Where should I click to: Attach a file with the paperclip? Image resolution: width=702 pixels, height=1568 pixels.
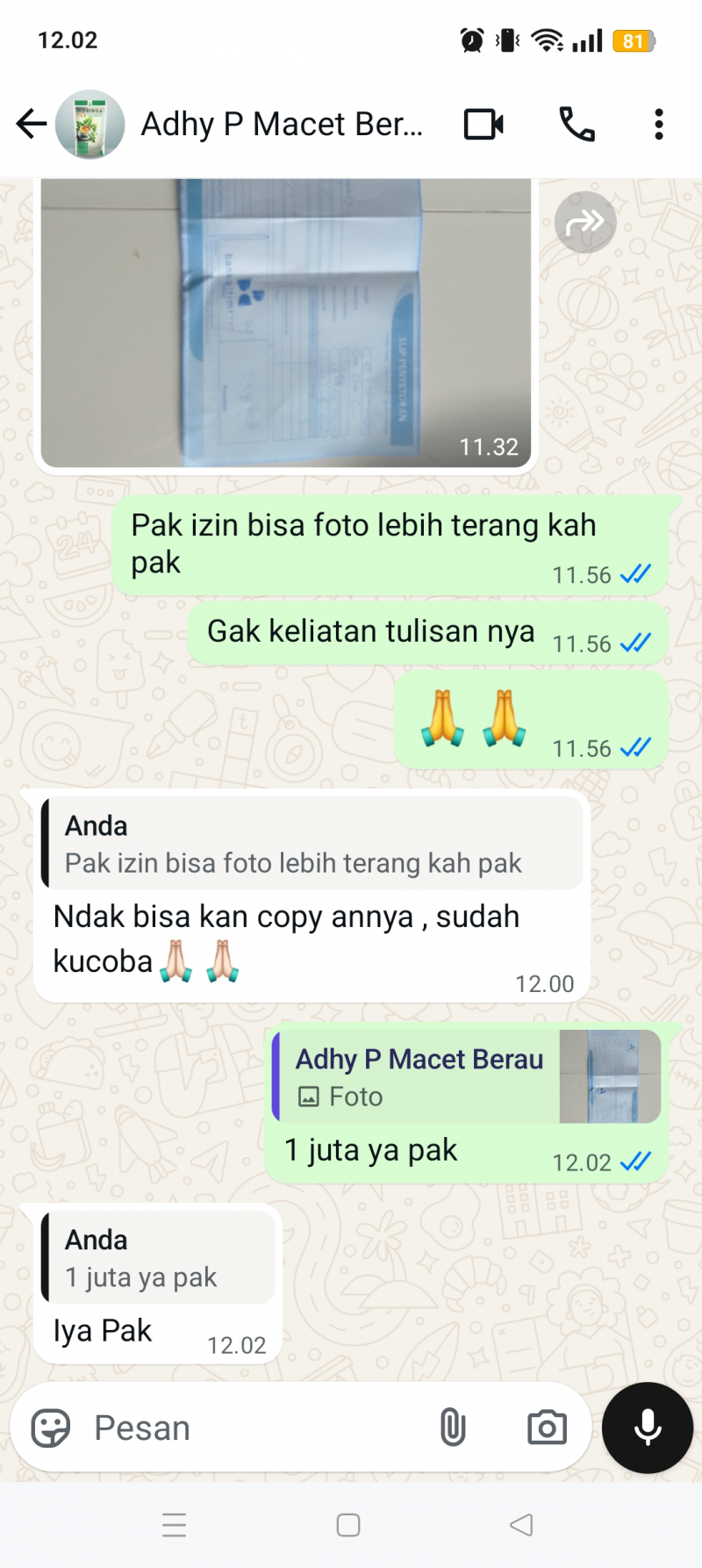click(453, 1428)
